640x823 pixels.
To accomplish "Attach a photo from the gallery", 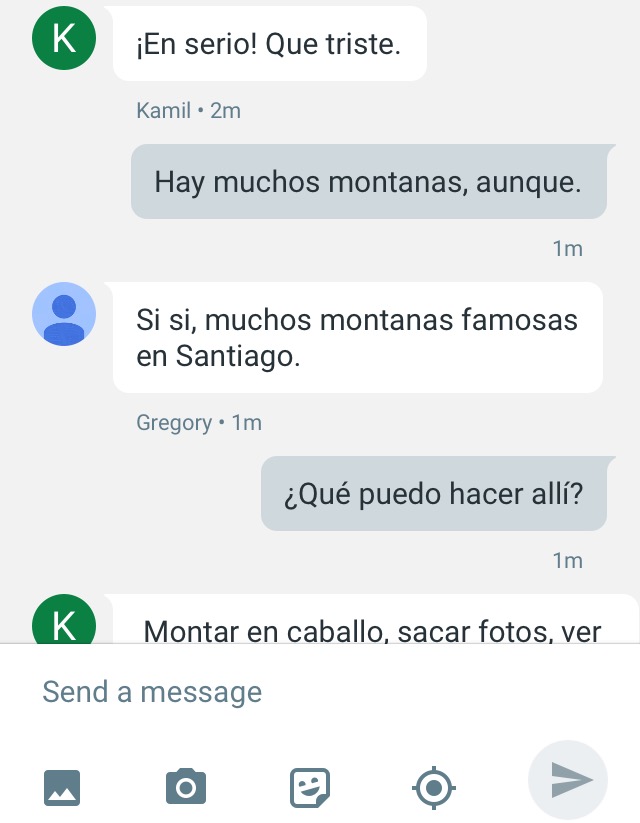I will [62, 787].
